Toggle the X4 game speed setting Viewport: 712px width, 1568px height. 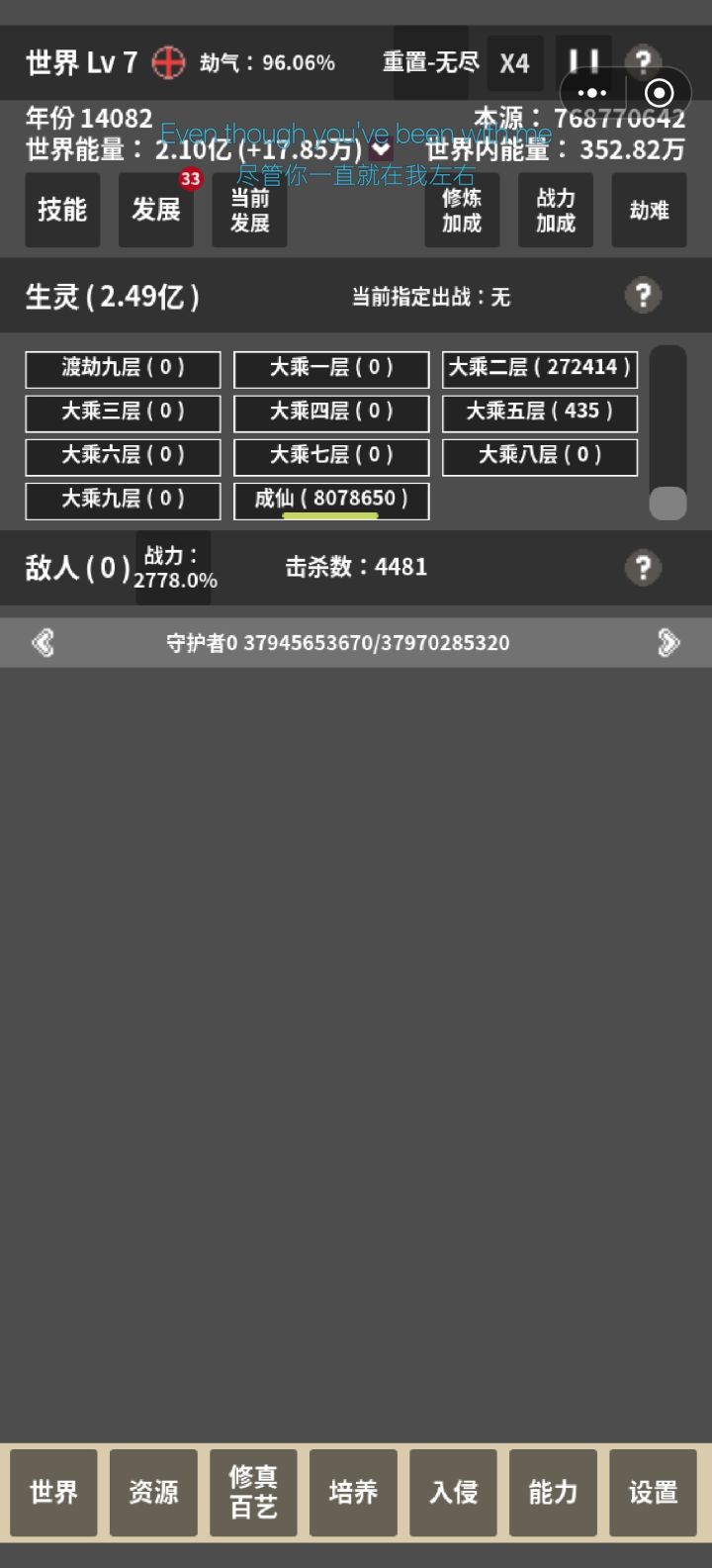point(514,61)
